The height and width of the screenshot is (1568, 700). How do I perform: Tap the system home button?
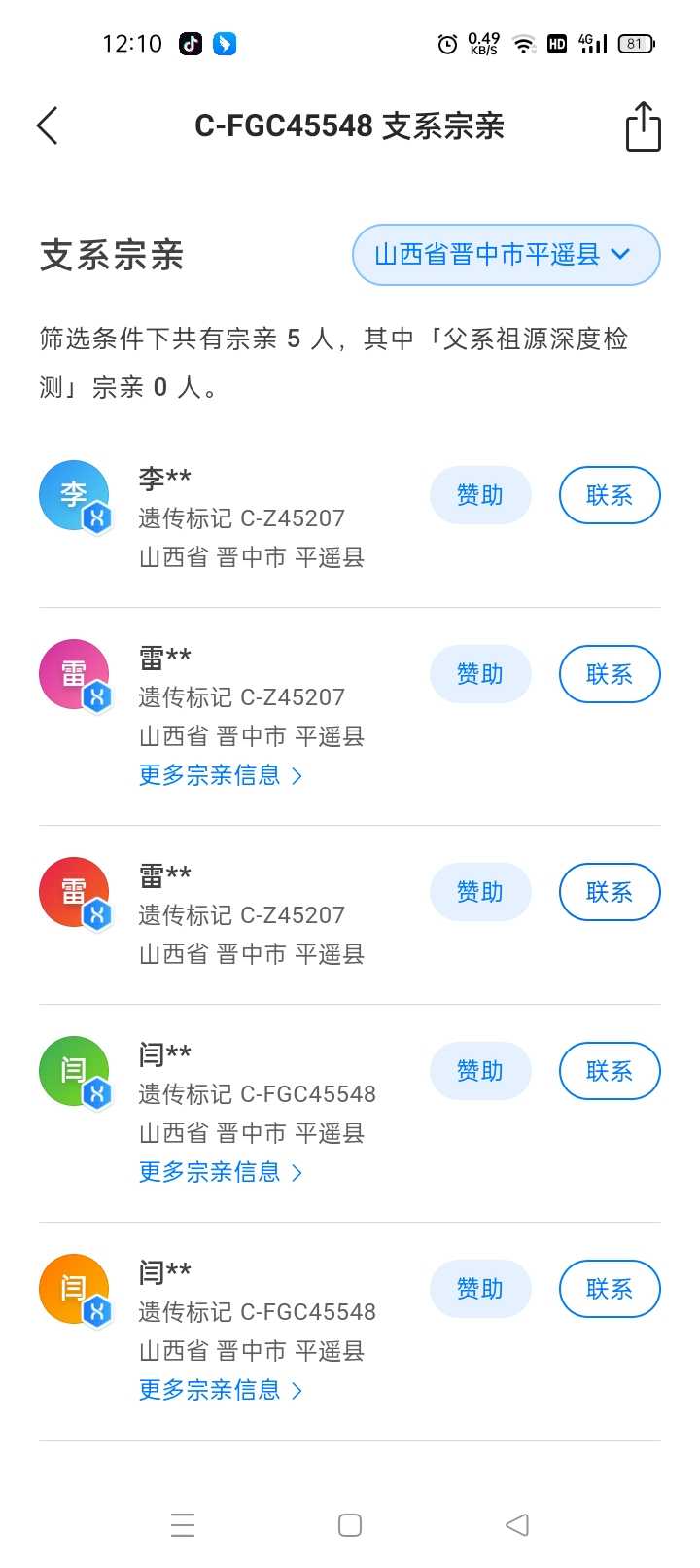coord(350,1524)
